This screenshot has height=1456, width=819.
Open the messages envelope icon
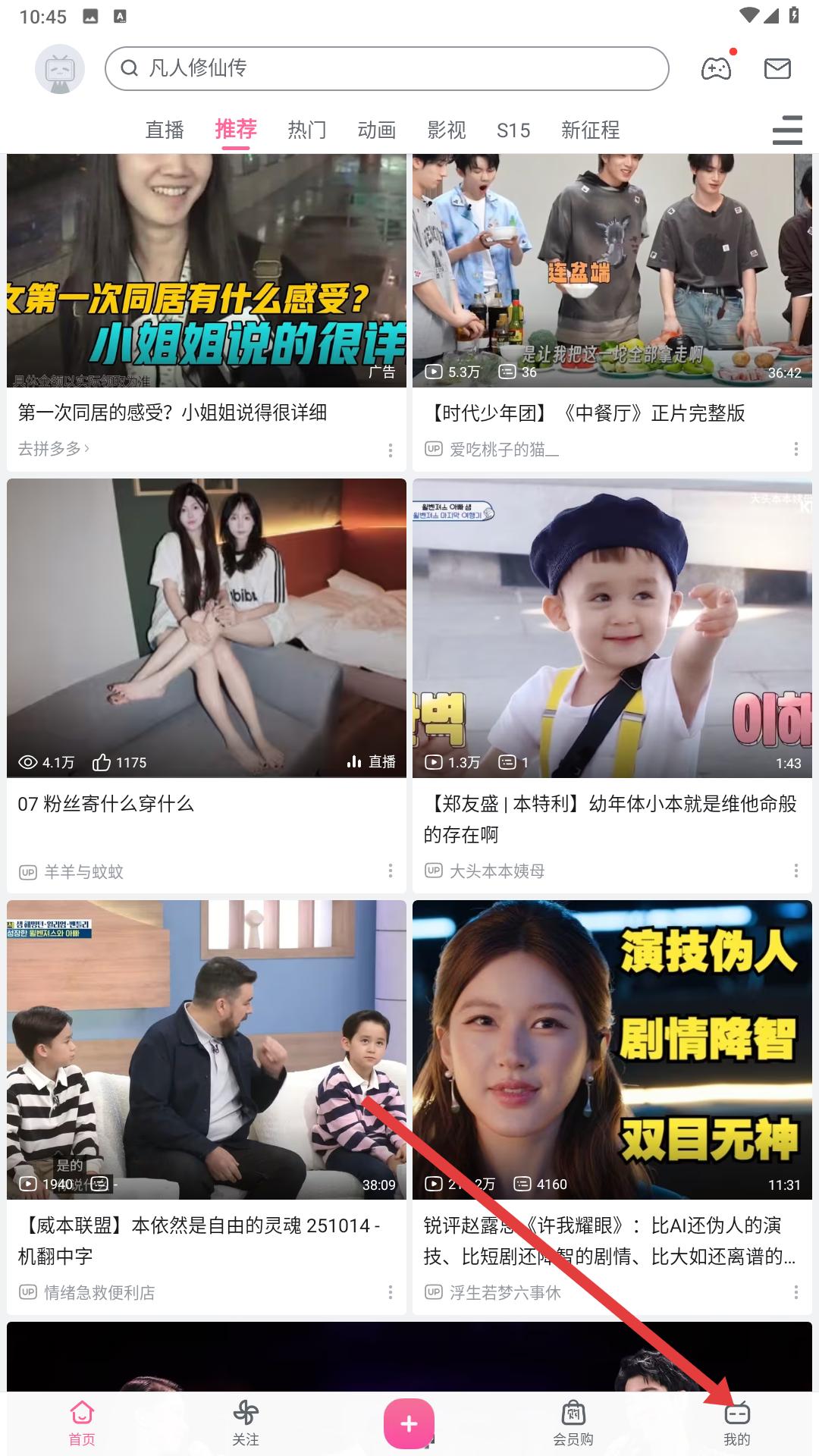coord(777,69)
